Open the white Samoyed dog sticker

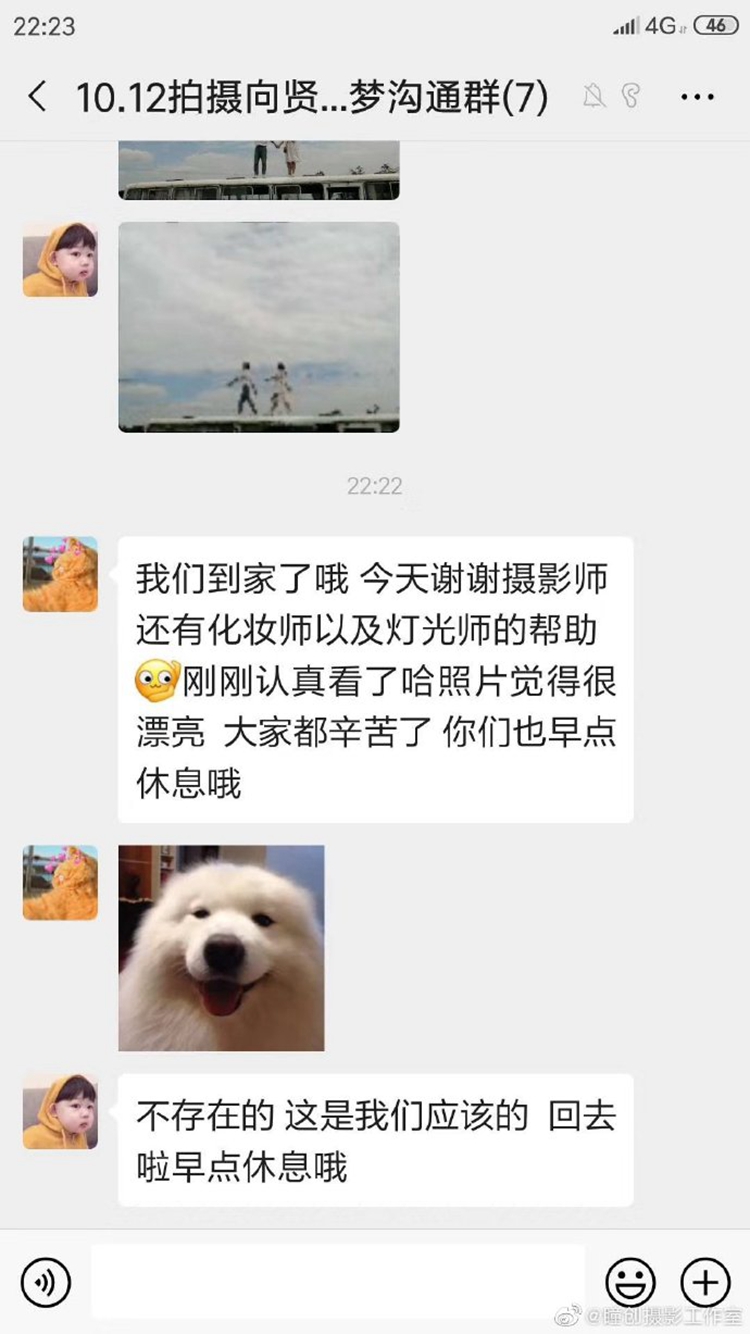click(x=221, y=948)
